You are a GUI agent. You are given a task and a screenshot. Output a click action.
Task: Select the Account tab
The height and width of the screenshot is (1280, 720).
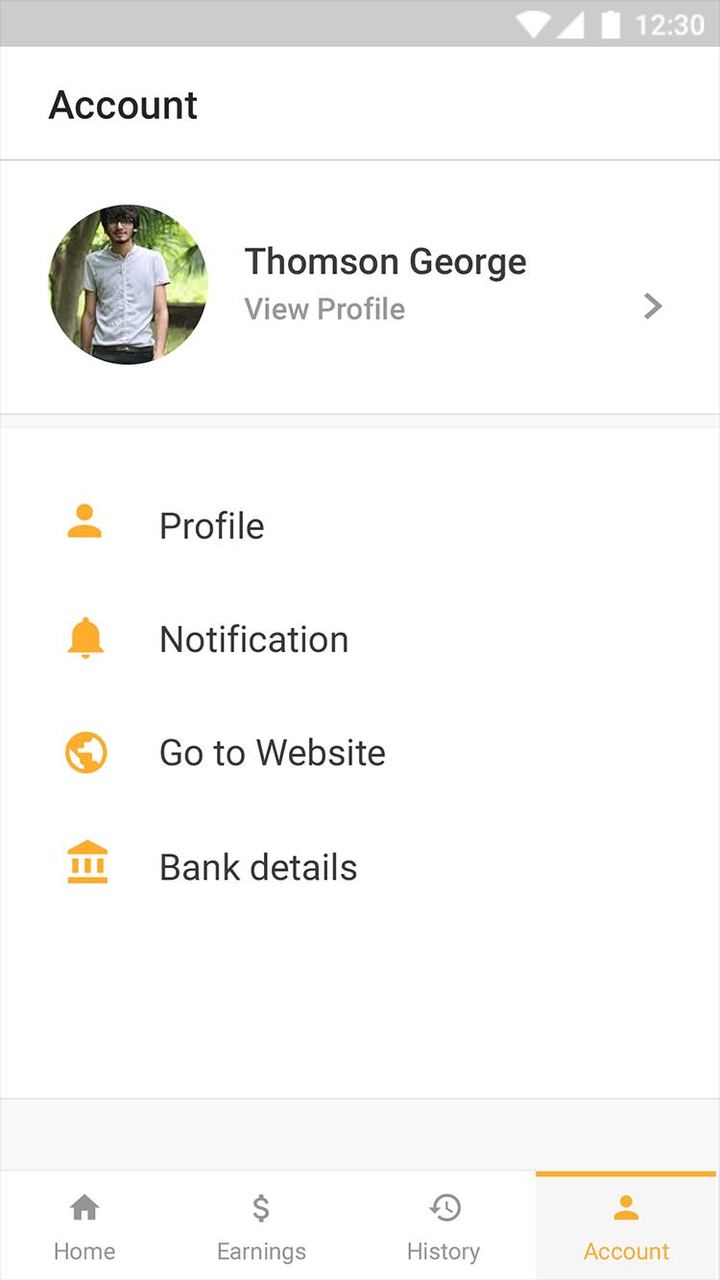(x=626, y=1227)
